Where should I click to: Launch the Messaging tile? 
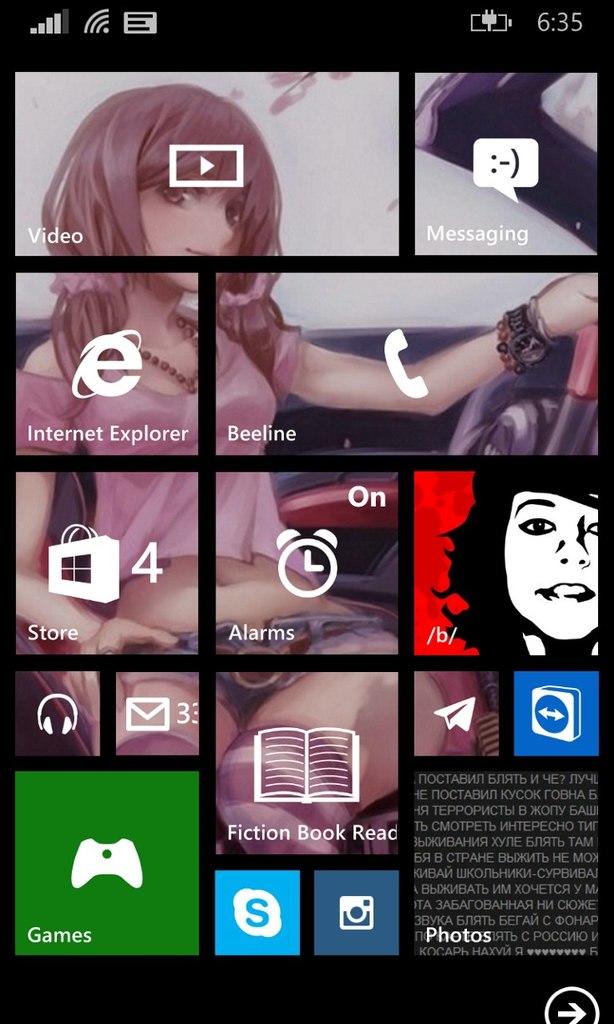pyautogui.click(x=506, y=164)
